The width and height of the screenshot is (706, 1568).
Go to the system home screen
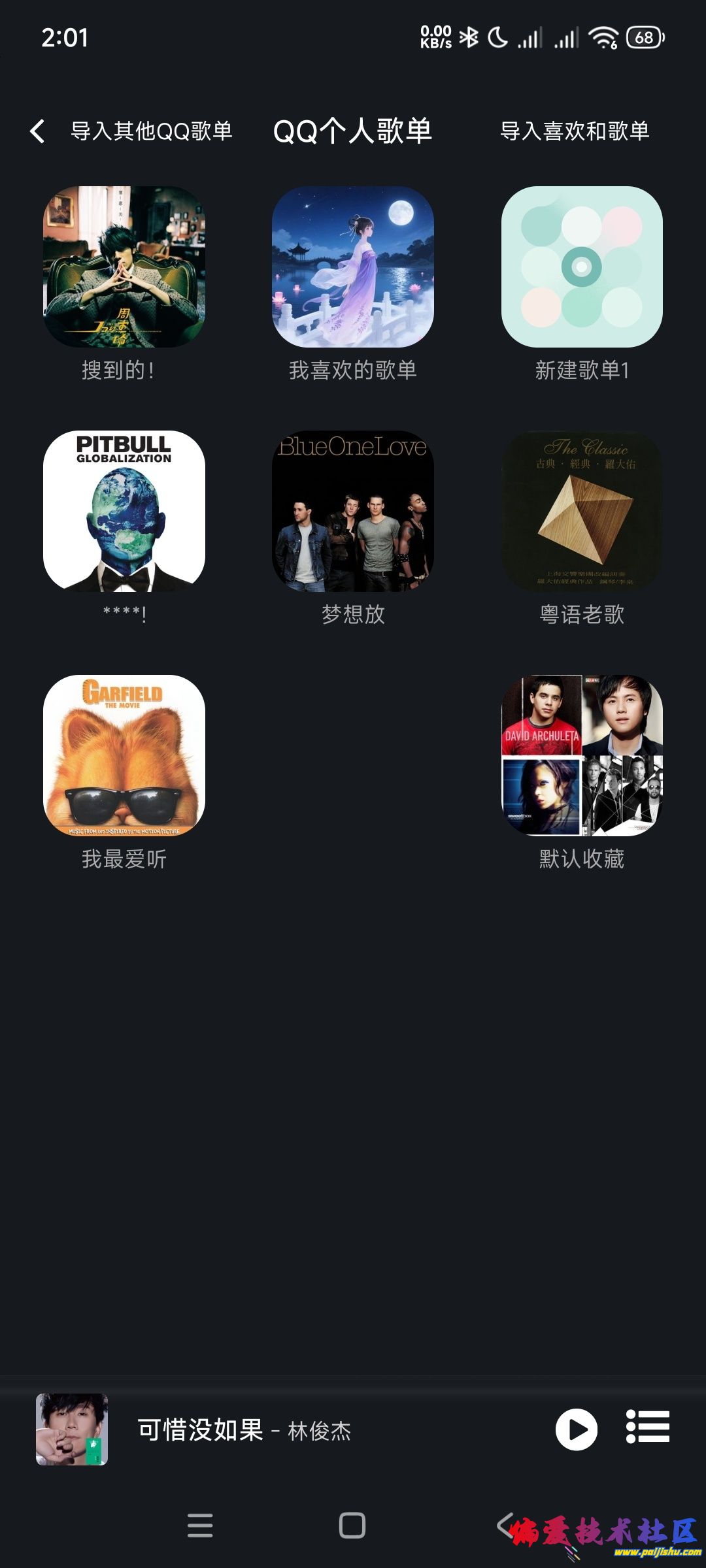click(352, 1526)
